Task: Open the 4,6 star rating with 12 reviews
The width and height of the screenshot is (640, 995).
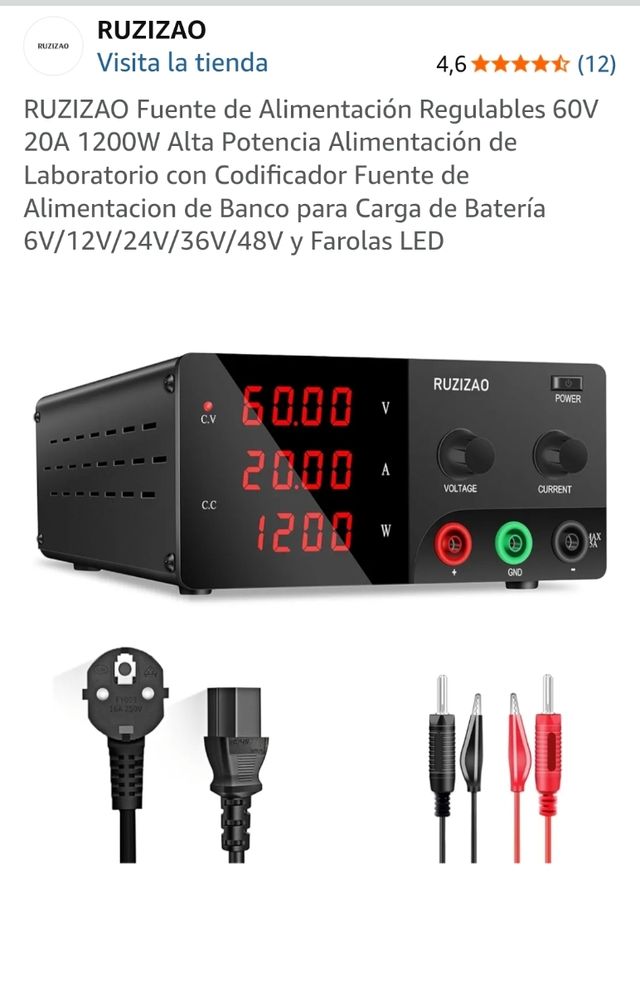Action: tap(526, 64)
